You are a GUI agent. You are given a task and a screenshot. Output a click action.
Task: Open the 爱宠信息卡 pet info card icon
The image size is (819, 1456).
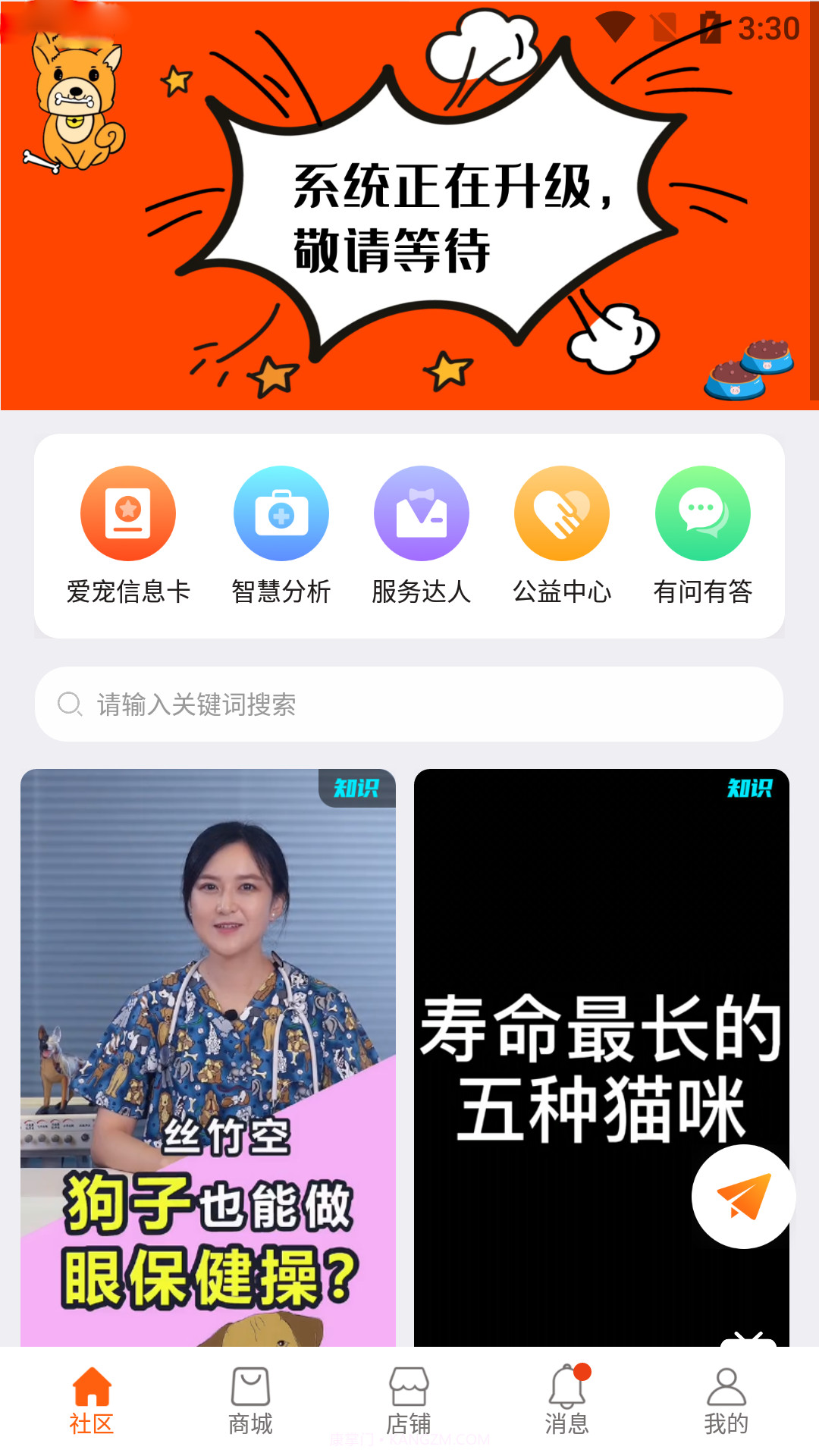pos(127,513)
